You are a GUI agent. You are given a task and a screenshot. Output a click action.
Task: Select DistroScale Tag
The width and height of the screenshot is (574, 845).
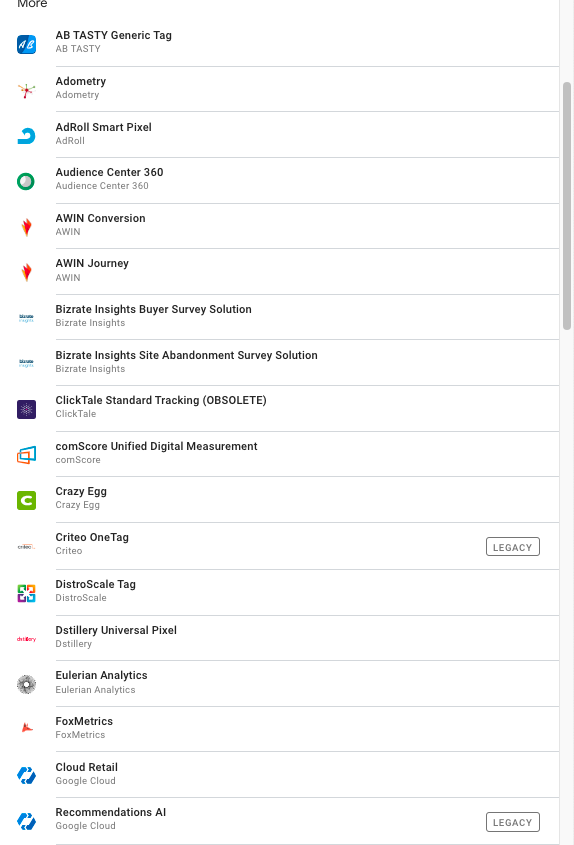[x=279, y=592]
